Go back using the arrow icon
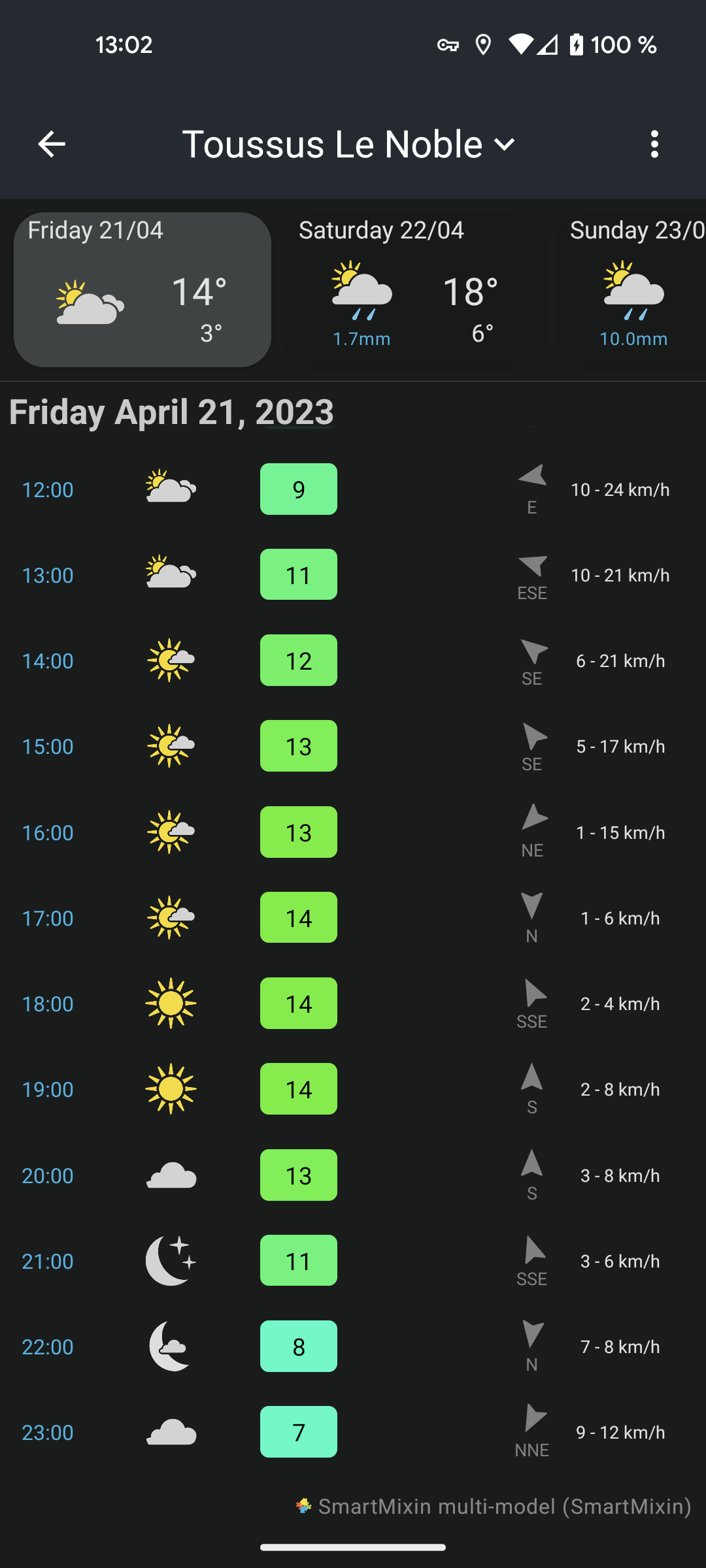The width and height of the screenshot is (706, 1568). [x=52, y=144]
